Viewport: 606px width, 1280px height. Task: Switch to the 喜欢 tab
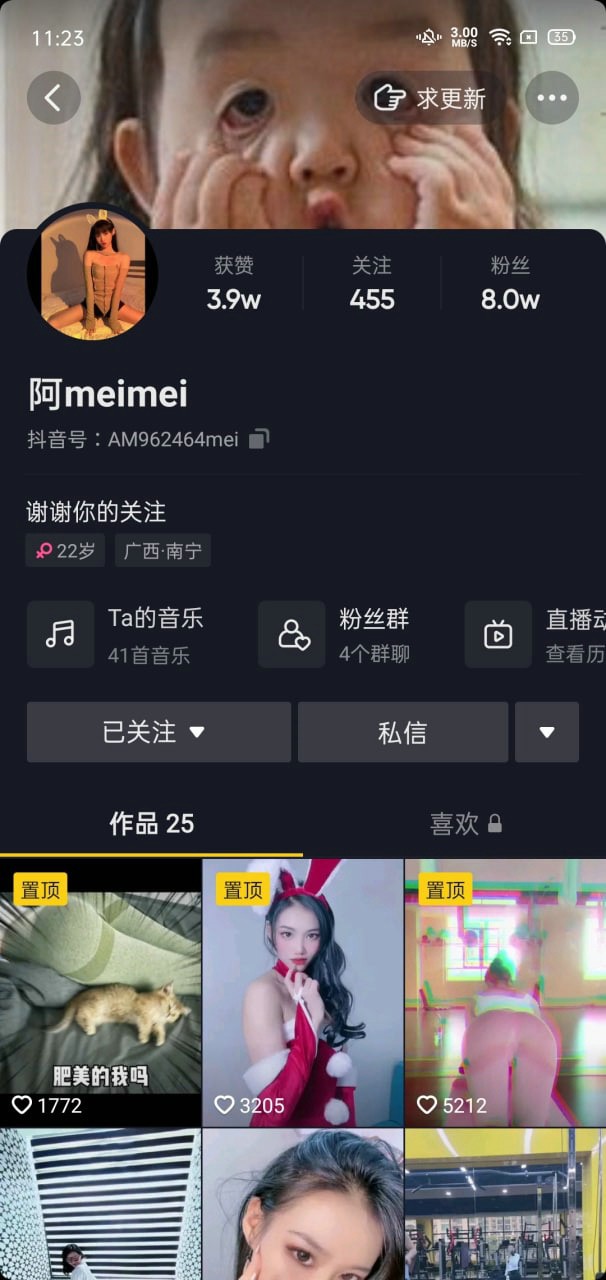pos(465,824)
